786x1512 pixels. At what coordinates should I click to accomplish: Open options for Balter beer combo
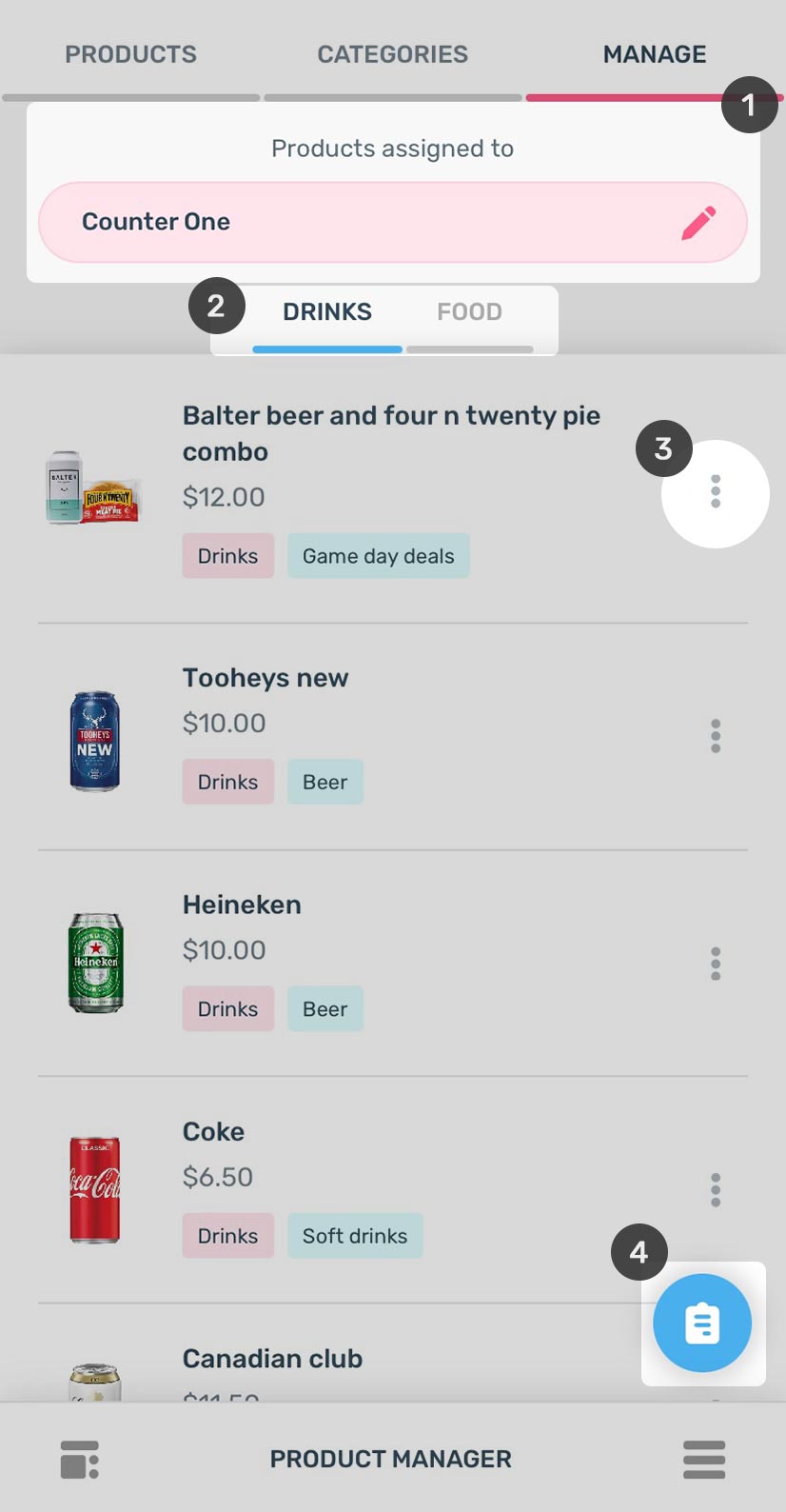[716, 492]
